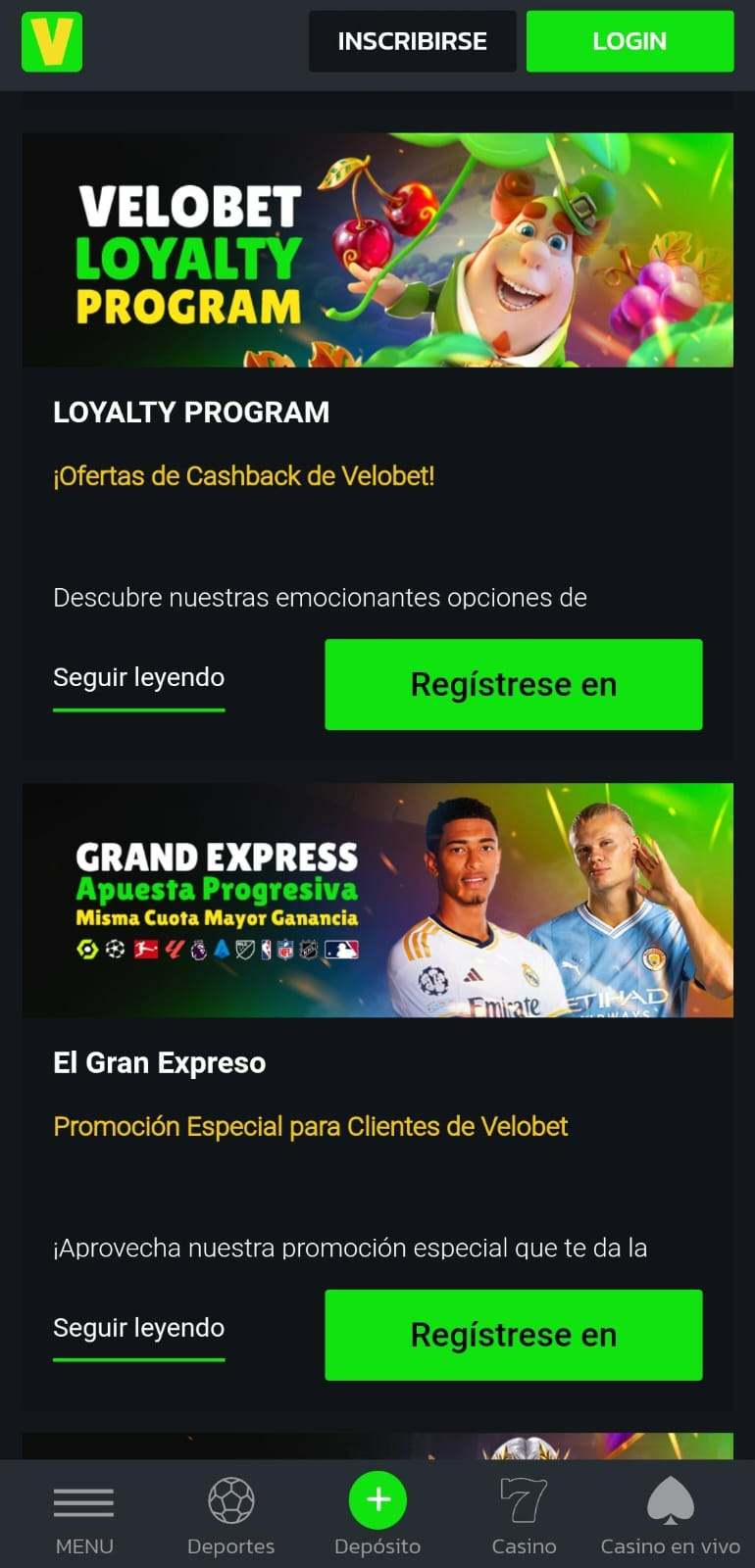Viewport: 755px width, 1568px height.
Task: Tap the green LOGIN button
Action: [629, 41]
